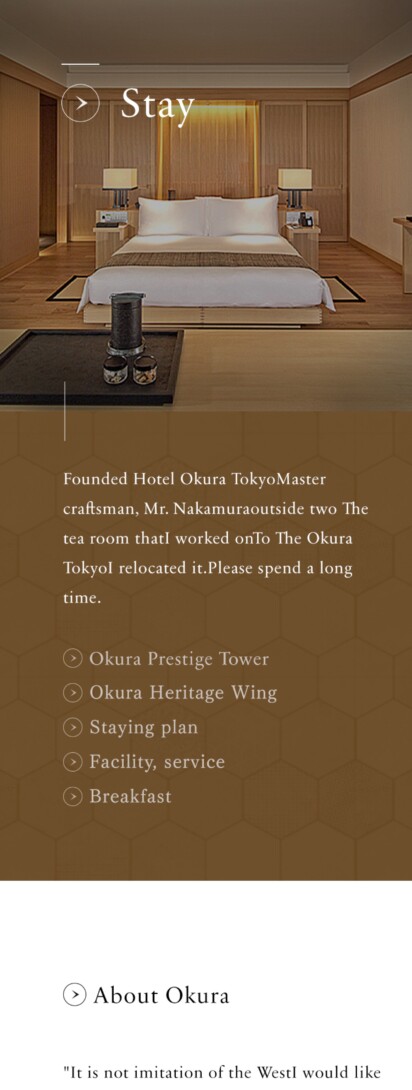Image resolution: width=412 pixels, height=1090 pixels.
Task: View the Staying plan page
Action: pos(131,727)
